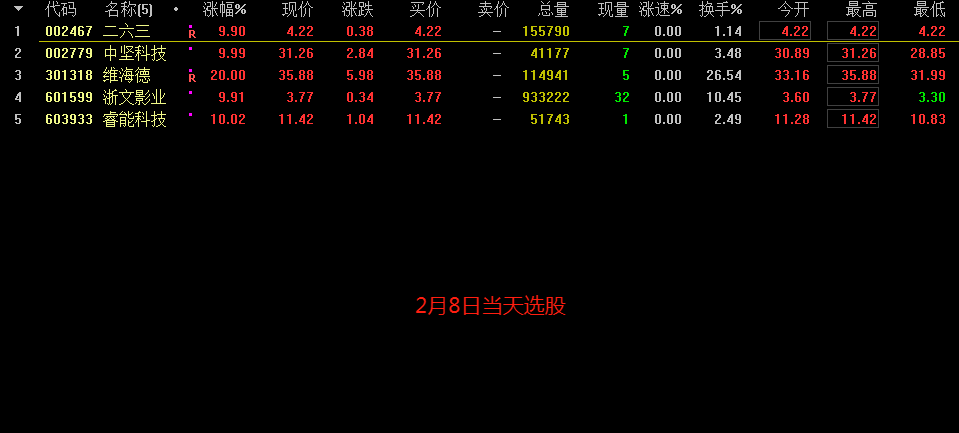This screenshot has height=433, width=959.
Task: Sort list by 现价 column header
Action: click(297, 10)
